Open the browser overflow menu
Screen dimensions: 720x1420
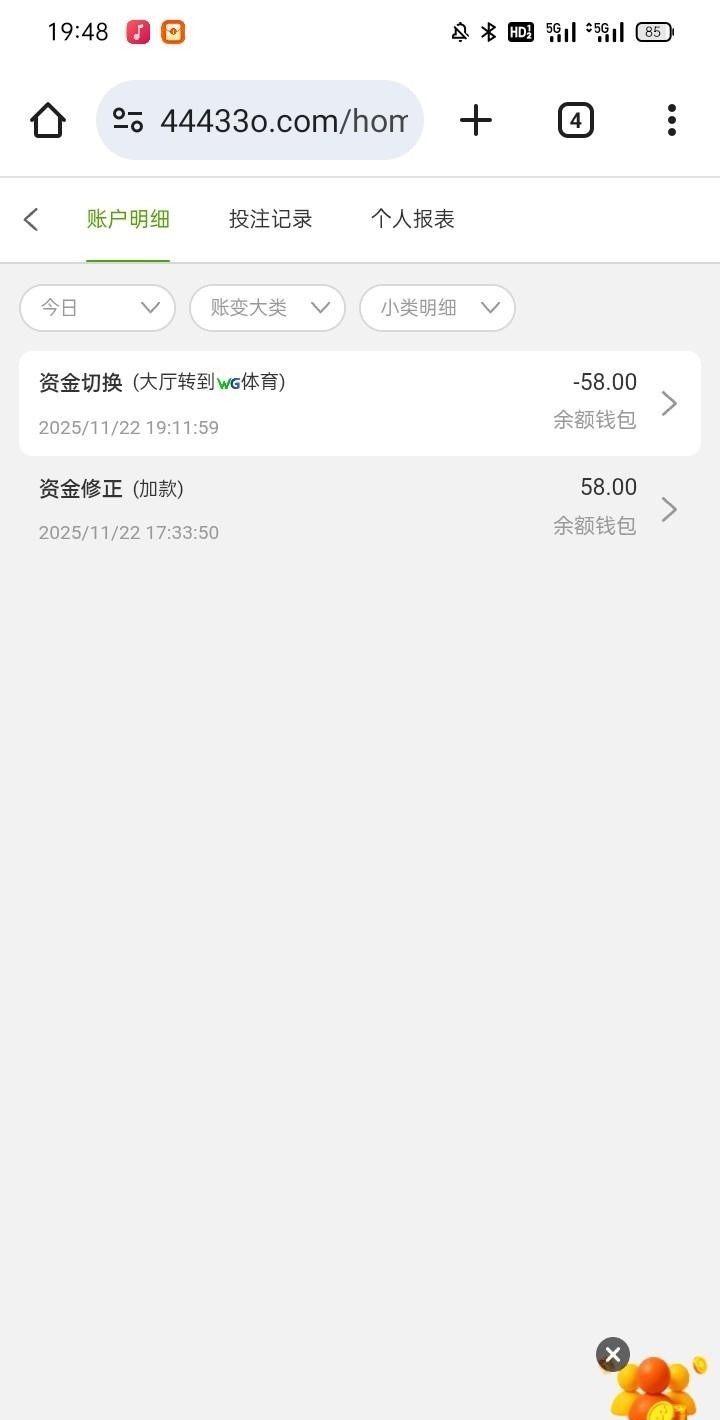(671, 120)
